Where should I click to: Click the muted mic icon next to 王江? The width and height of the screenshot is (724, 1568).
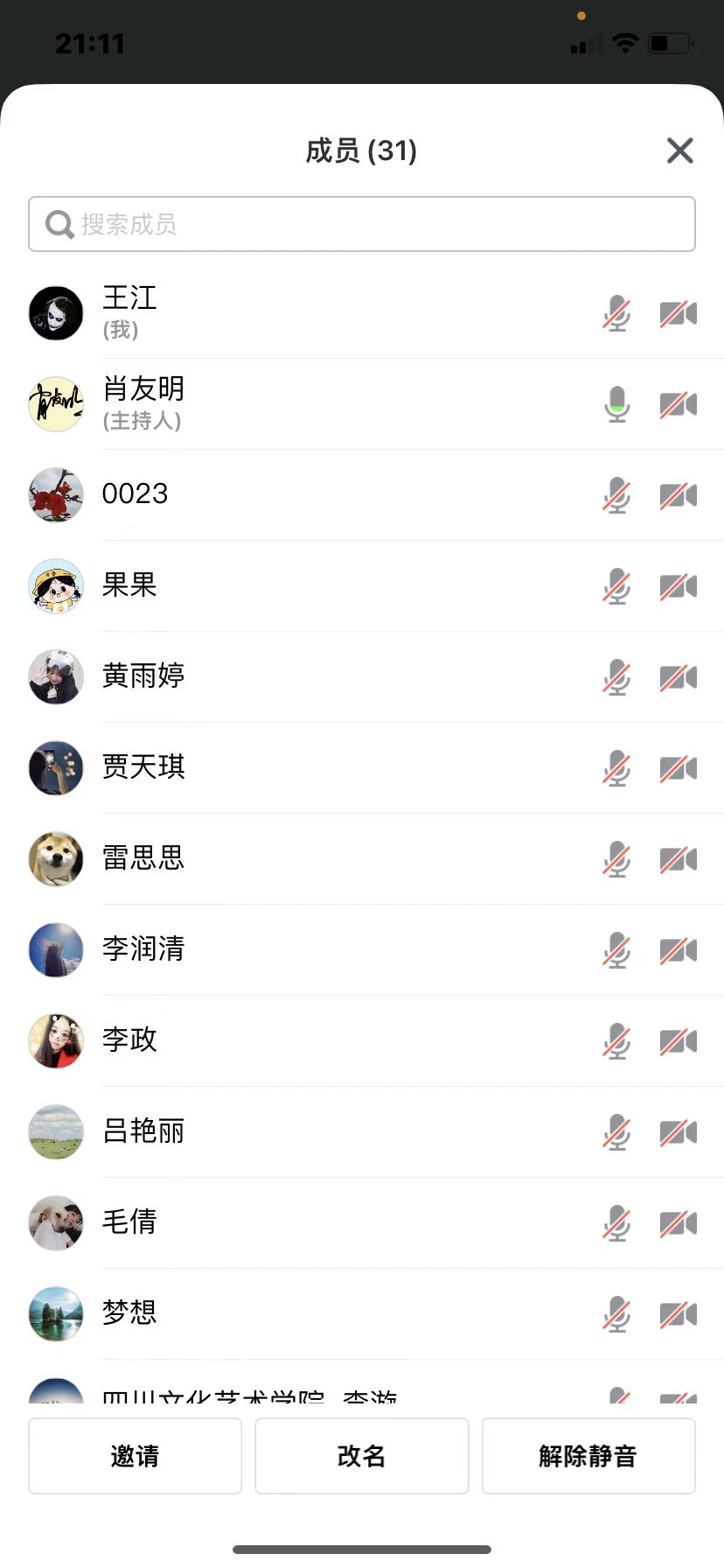click(x=617, y=313)
